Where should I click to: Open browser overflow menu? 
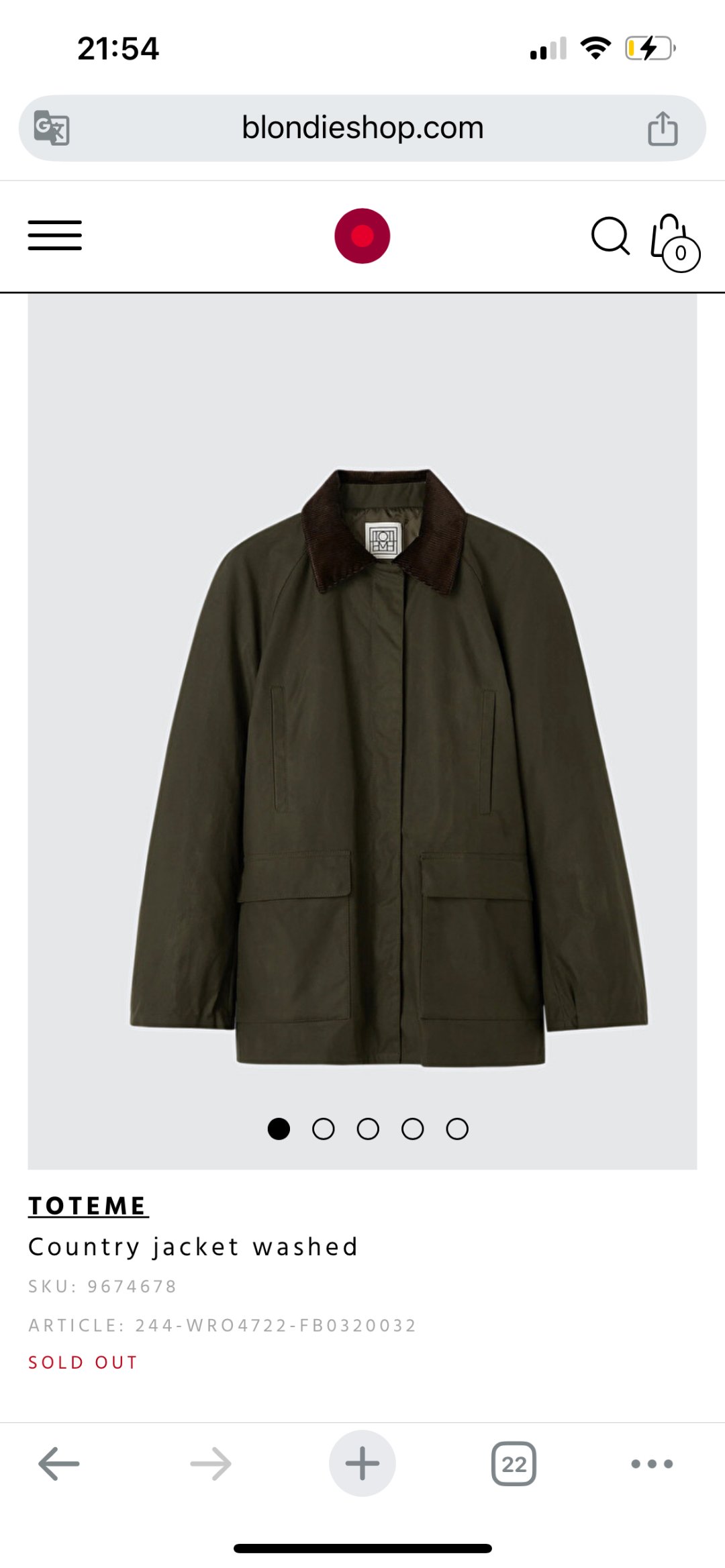pos(652,1463)
